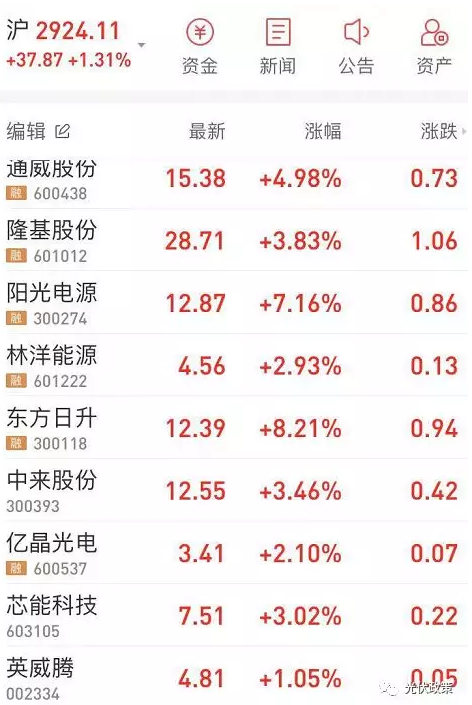Open the 资产 assets shortcut
The height and width of the screenshot is (705, 472).
pos(434,47)
